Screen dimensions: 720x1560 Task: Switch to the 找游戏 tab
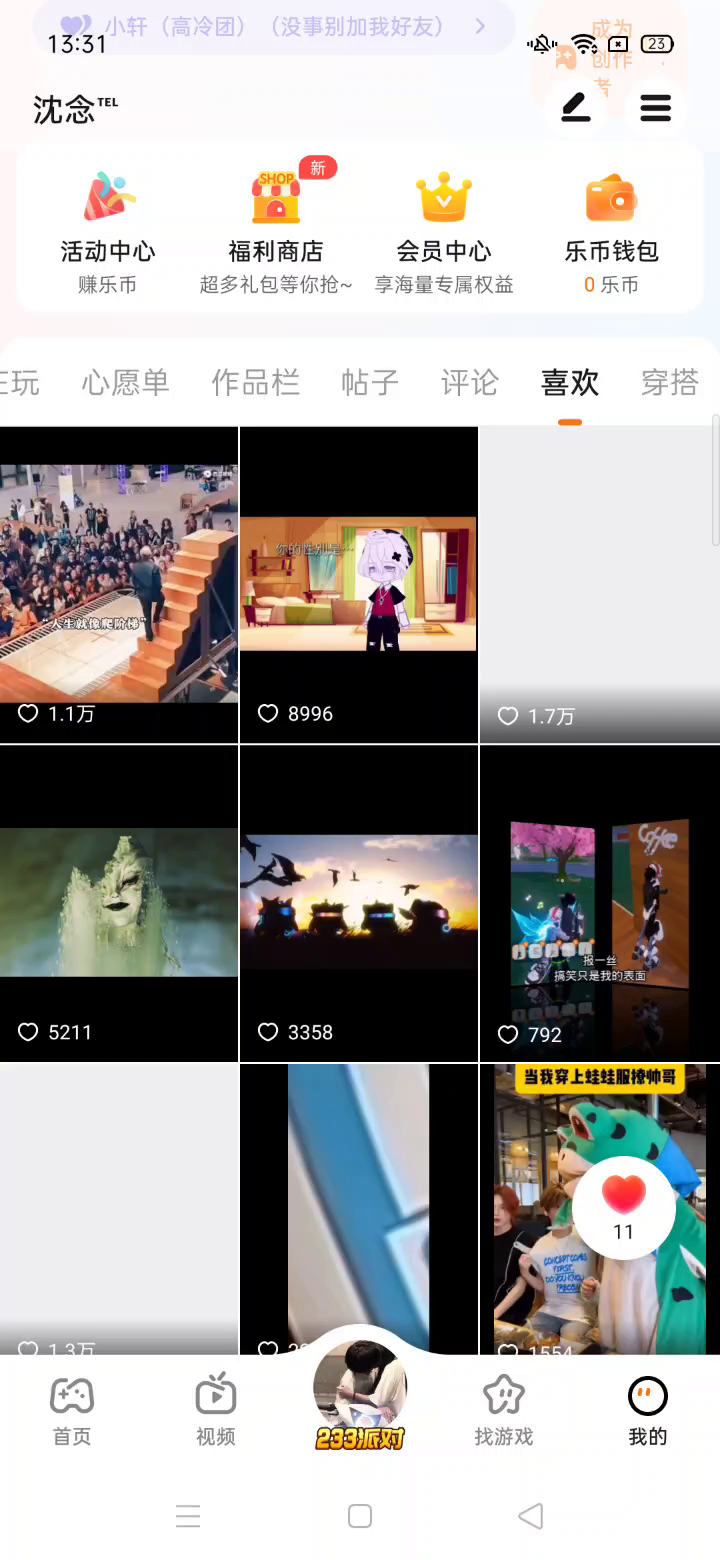click(503, 1410)
